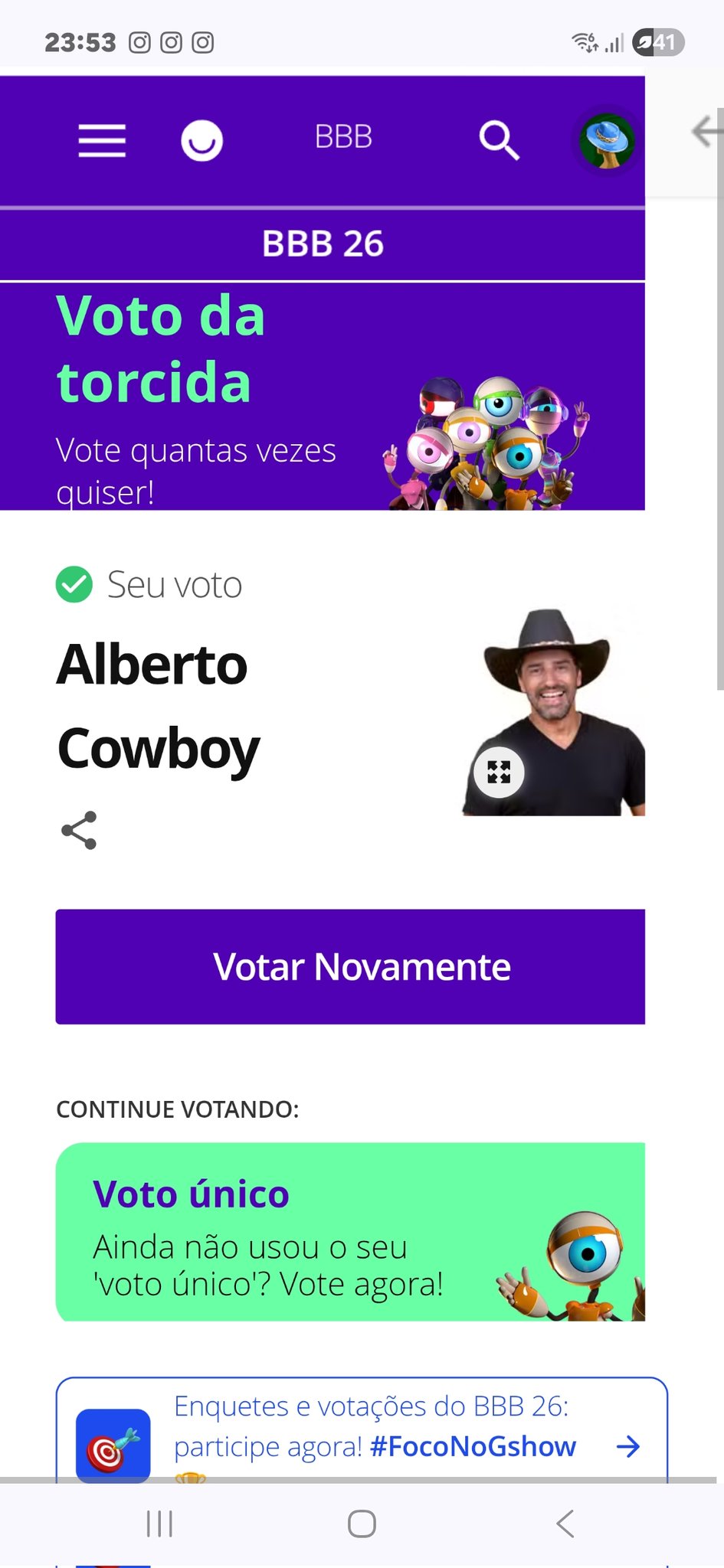The height and width of the screenshot is (1568, 724).
Task: Expand Alberto Cowboy's photo fullscreen
Action: click(499, 772)
